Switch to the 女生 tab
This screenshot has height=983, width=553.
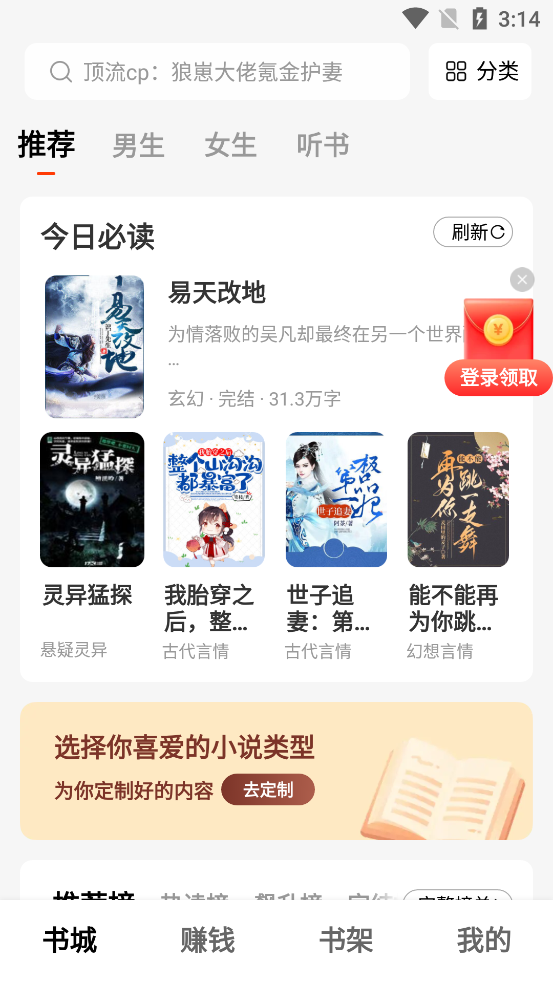click(x=230, y=145)
